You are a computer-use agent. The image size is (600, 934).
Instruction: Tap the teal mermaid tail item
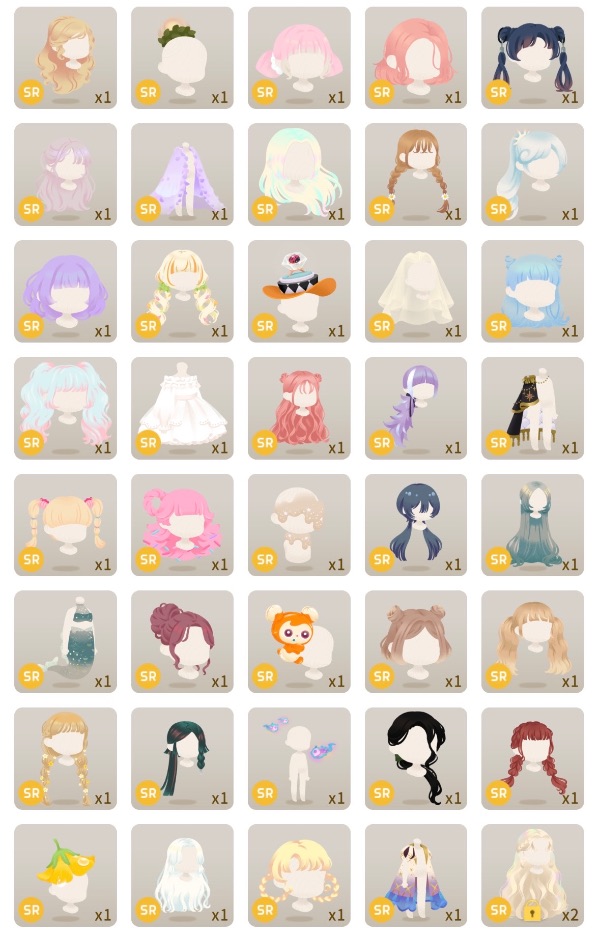coord(65,641)
